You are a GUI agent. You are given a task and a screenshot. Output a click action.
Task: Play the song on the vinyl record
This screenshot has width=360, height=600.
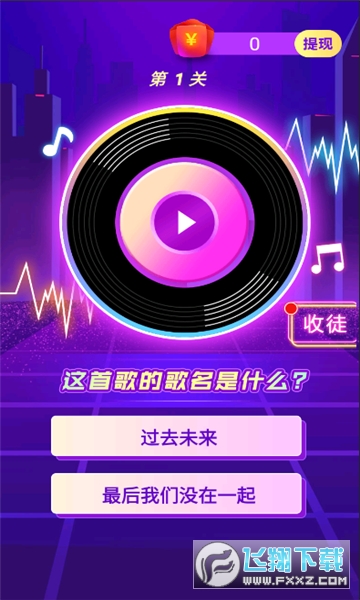pos(186,223)
